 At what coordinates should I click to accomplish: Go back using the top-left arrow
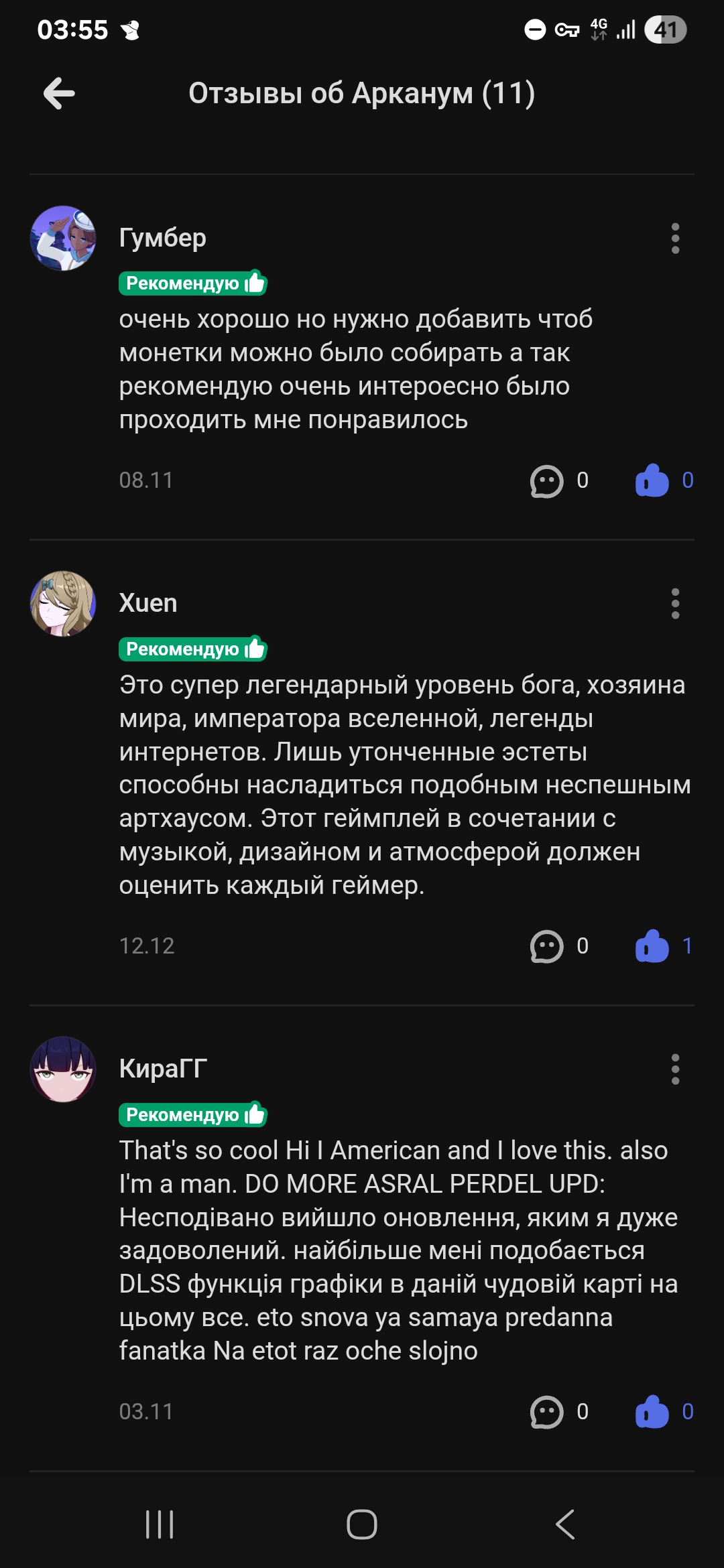(x=59, y=93)
